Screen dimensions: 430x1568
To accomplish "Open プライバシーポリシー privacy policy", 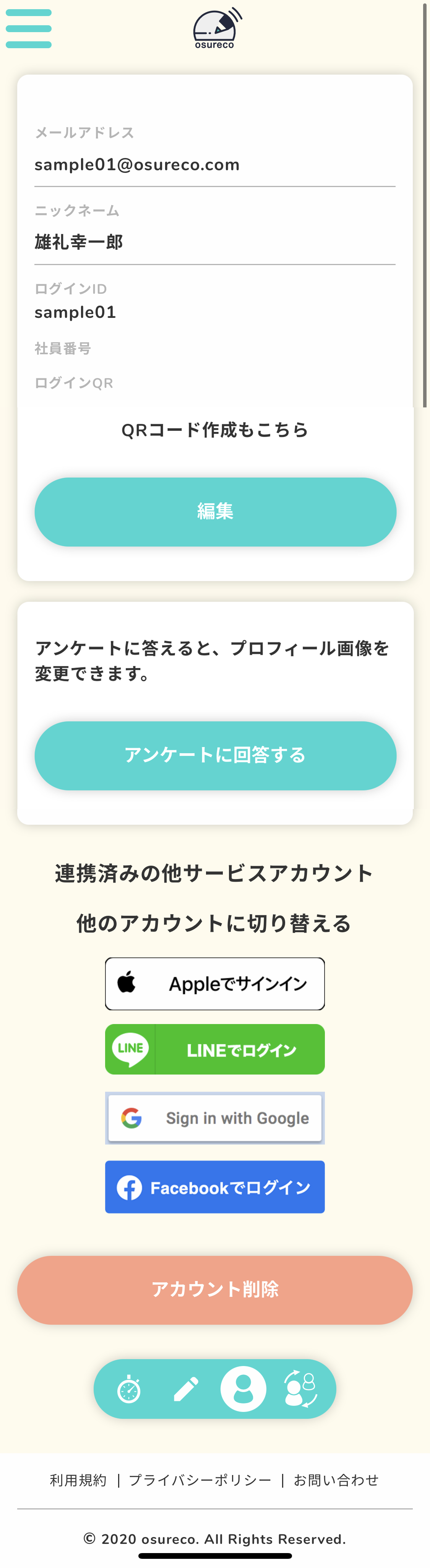I will (200, 1480).
